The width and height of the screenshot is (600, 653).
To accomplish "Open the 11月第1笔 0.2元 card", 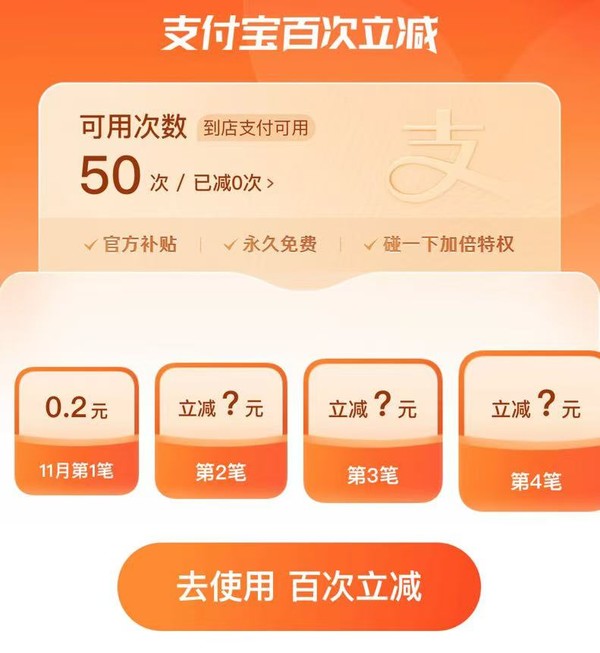I will 77,433.
